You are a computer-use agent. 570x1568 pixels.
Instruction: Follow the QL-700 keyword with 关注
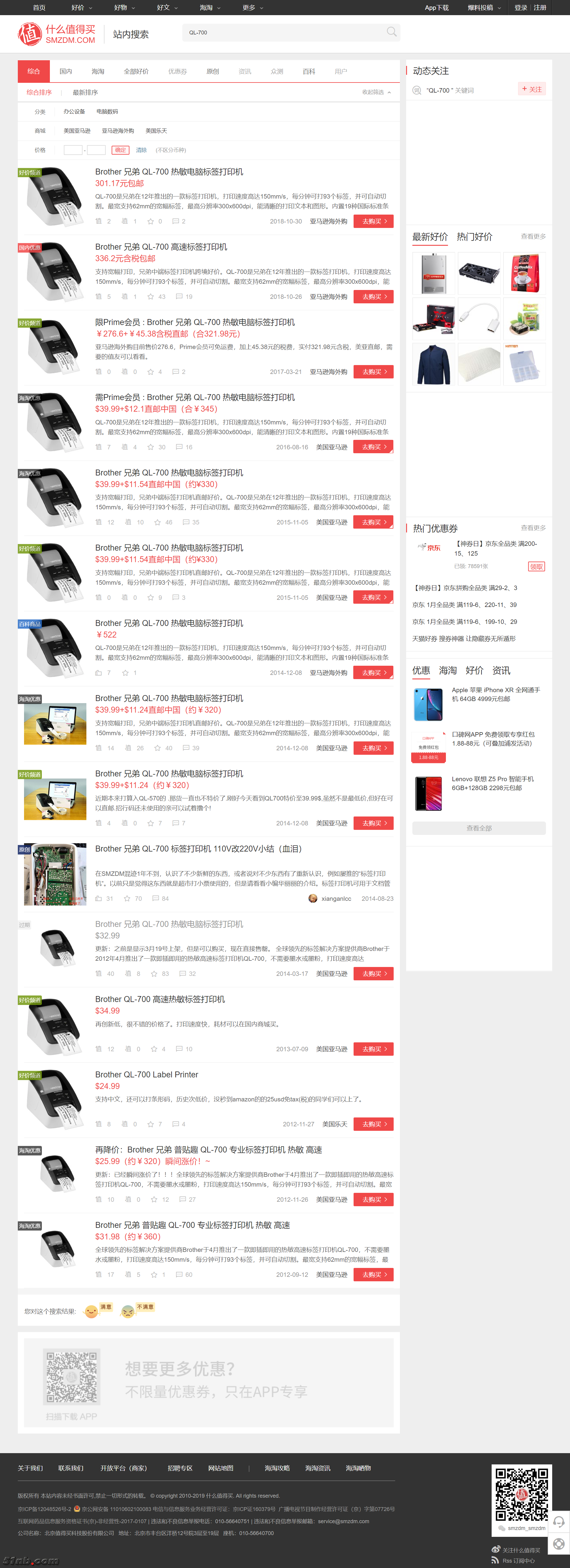pyautogui.click(x=532, y=89)
